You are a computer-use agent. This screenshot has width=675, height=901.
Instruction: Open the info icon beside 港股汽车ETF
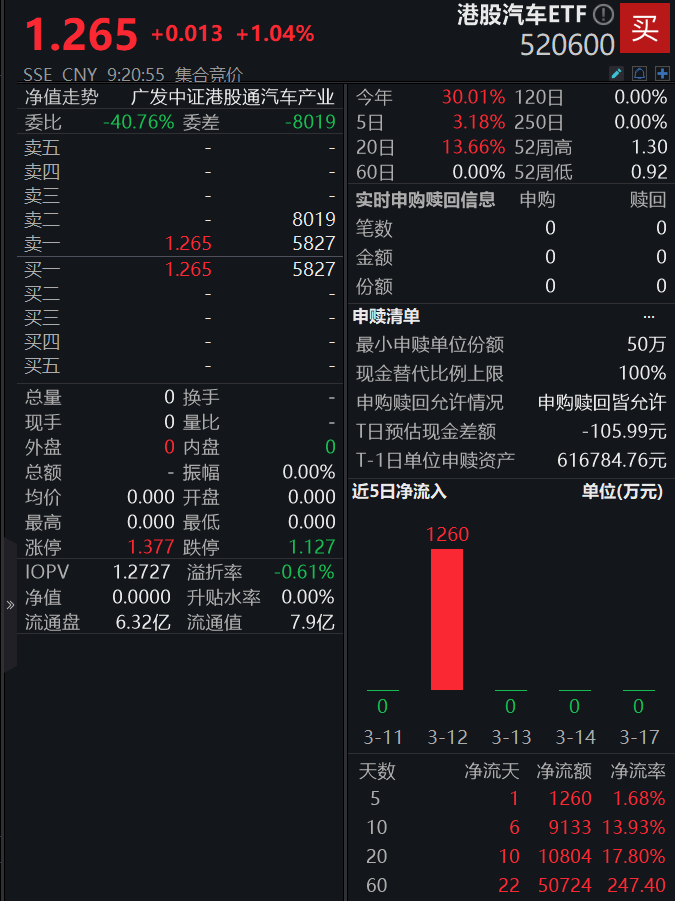coord(603,15)
